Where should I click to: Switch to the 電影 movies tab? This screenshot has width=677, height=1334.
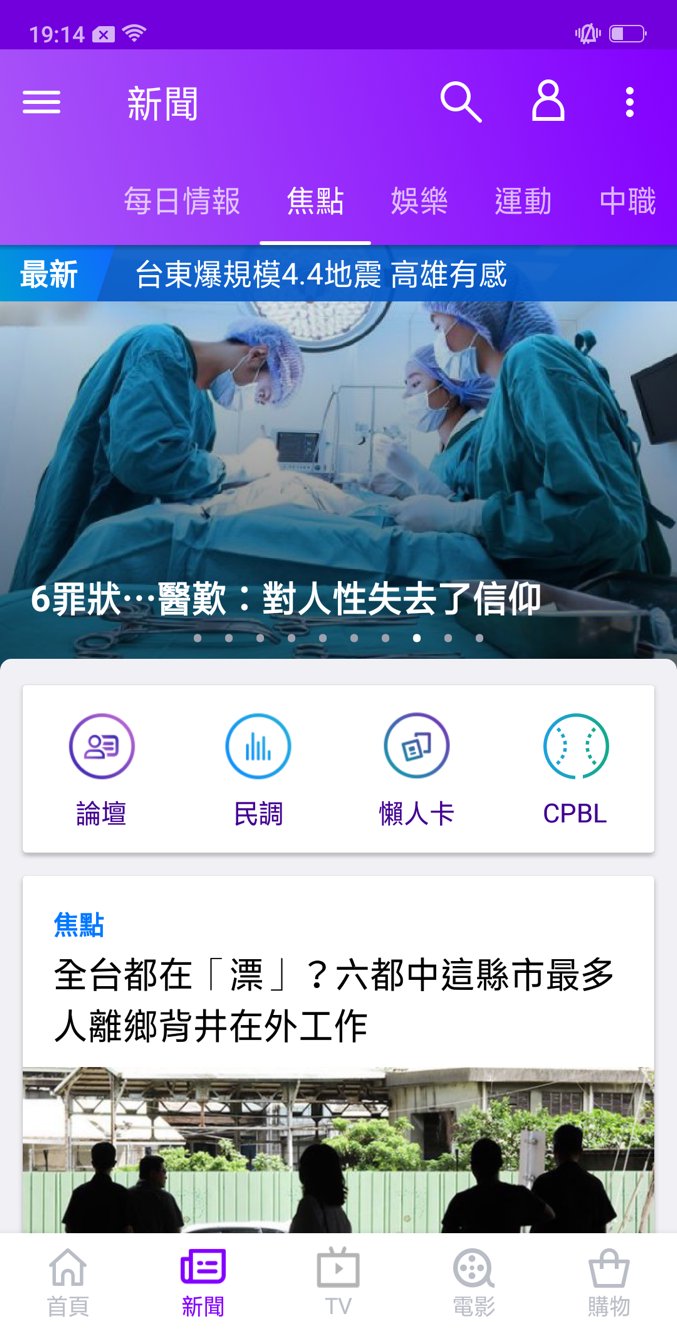tap(473, 1282)
